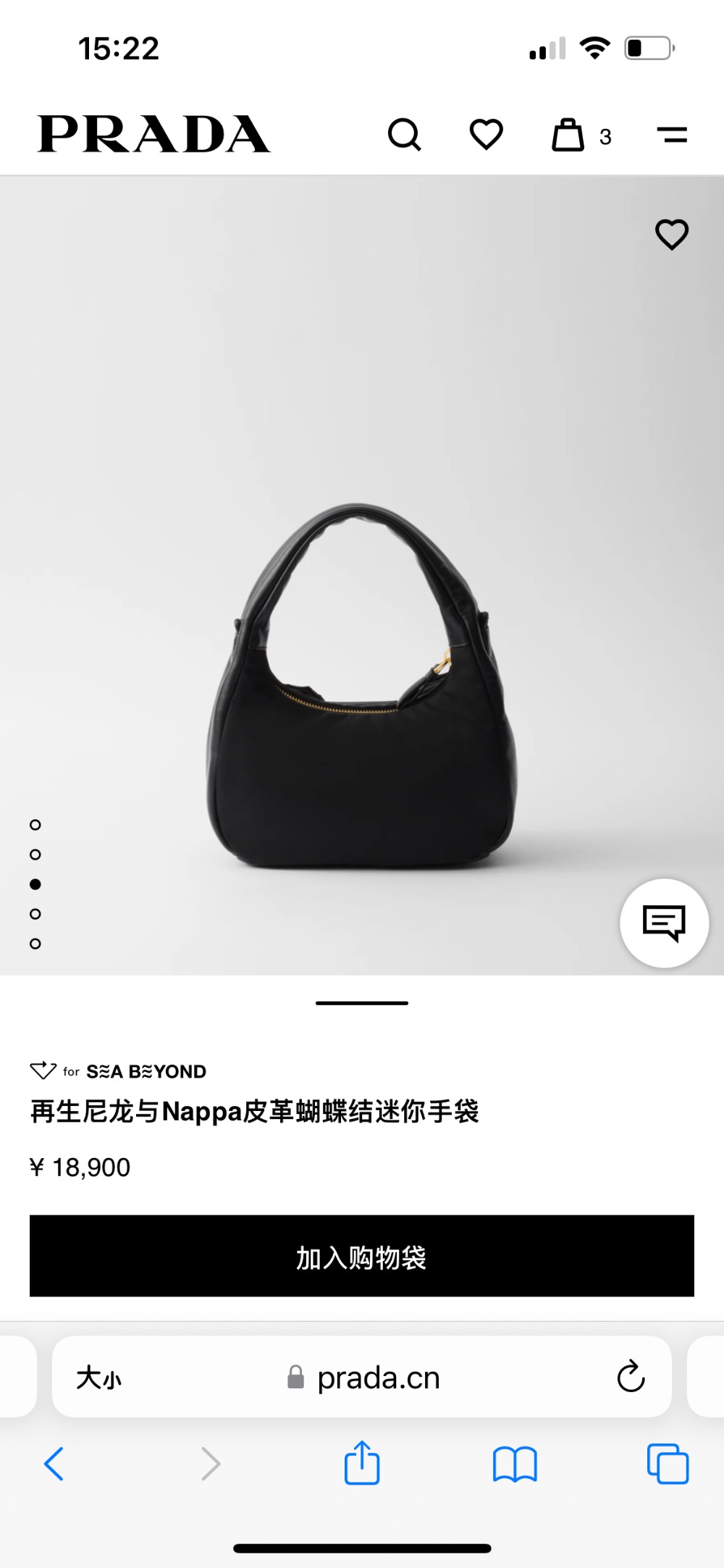724x1568 pixels.
Task: Open wishlist heart in header
Action: coord(486,135)
